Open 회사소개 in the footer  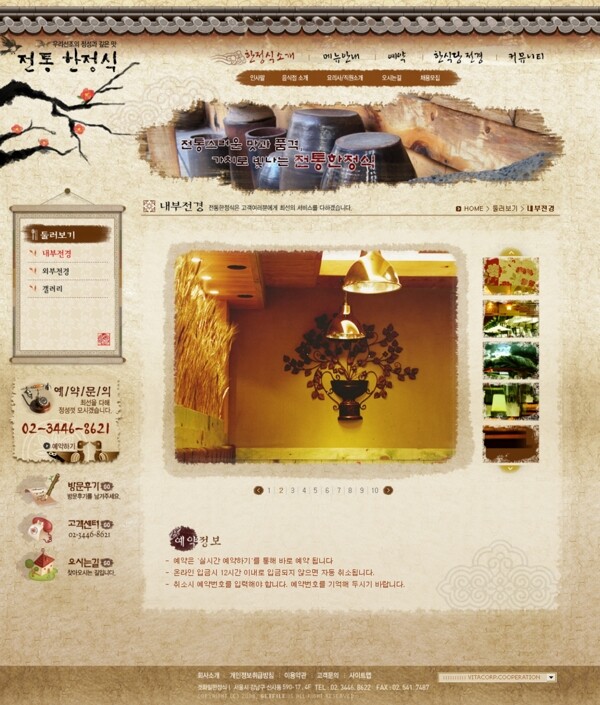[207, 675]
